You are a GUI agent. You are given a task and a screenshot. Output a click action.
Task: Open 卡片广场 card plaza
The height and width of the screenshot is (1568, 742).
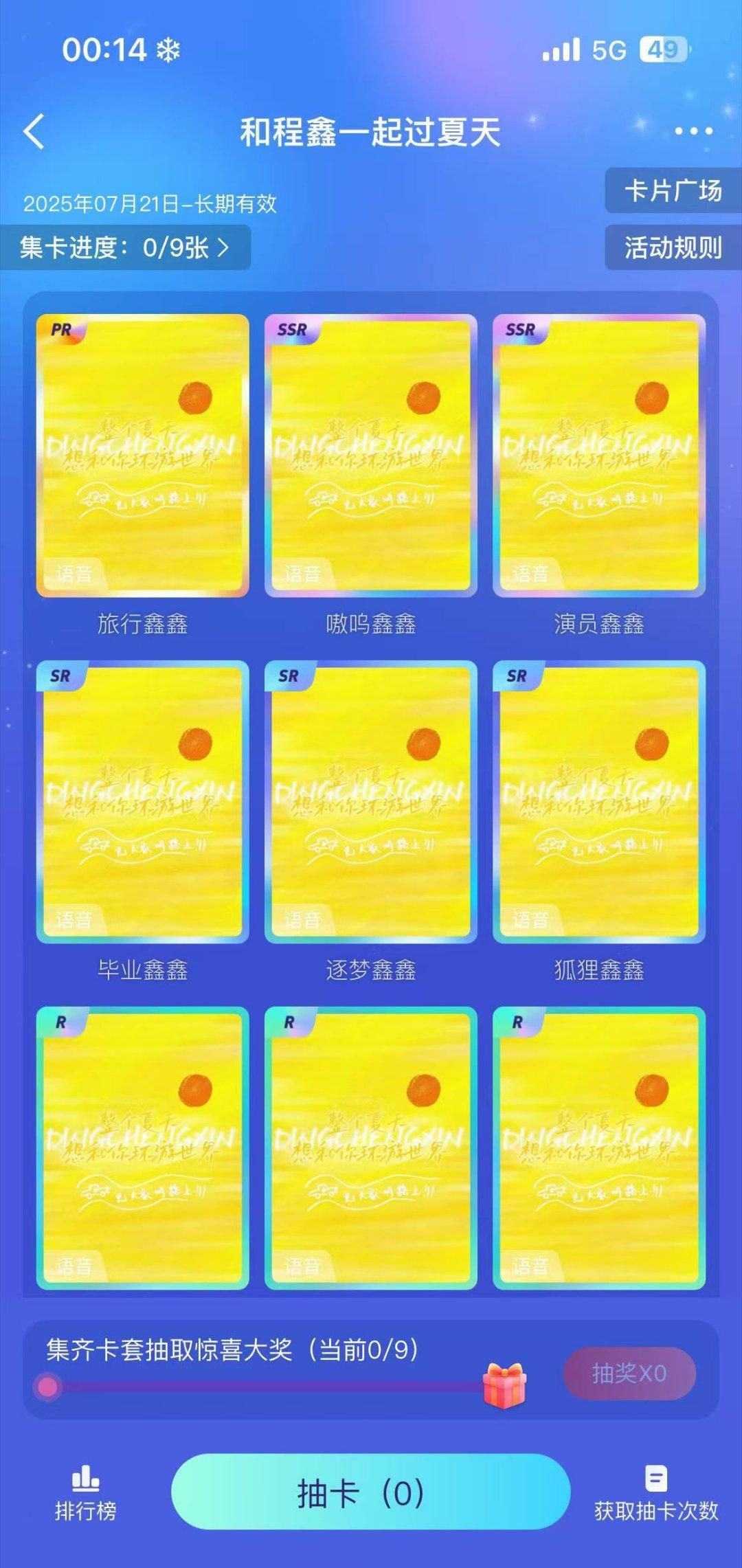tap(673, 190)
